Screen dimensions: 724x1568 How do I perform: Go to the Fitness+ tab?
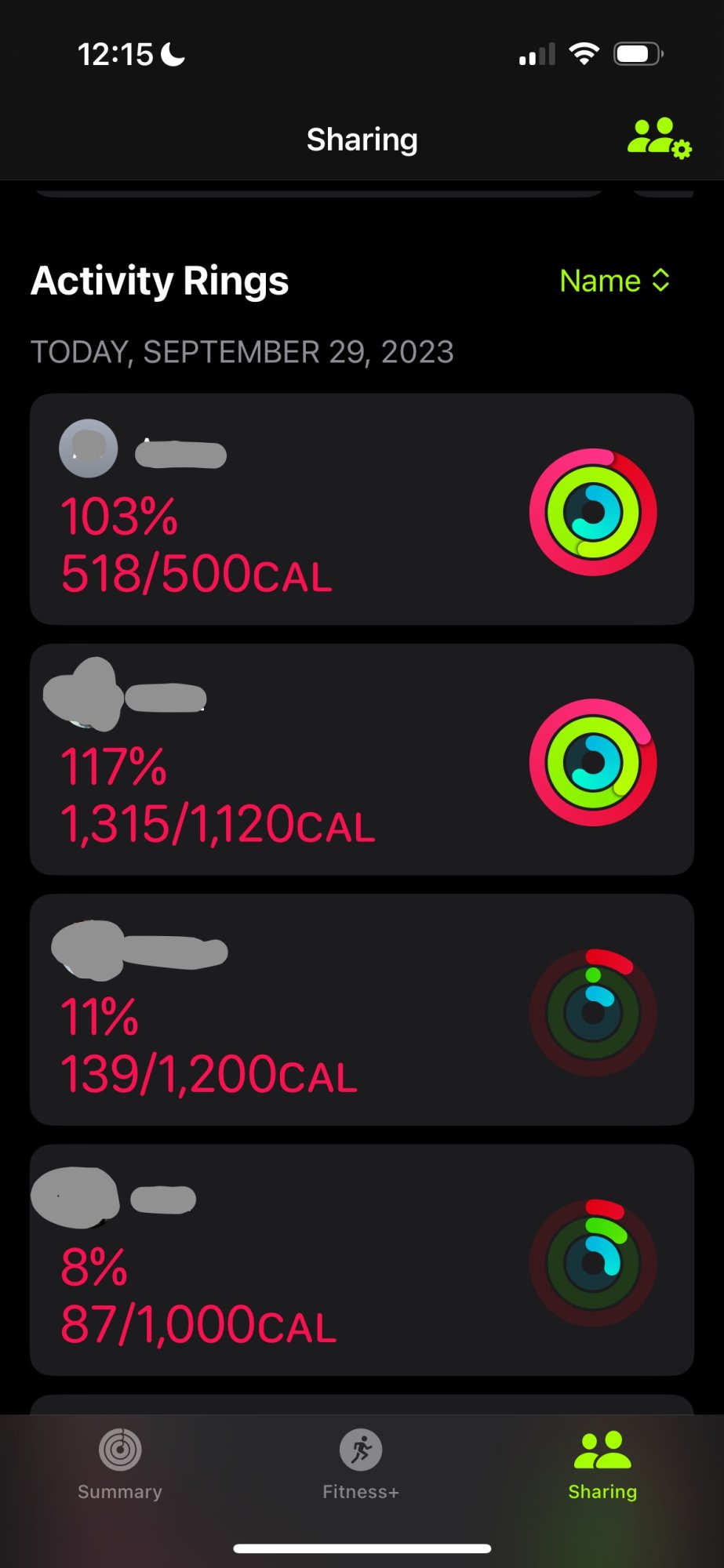361,1463
